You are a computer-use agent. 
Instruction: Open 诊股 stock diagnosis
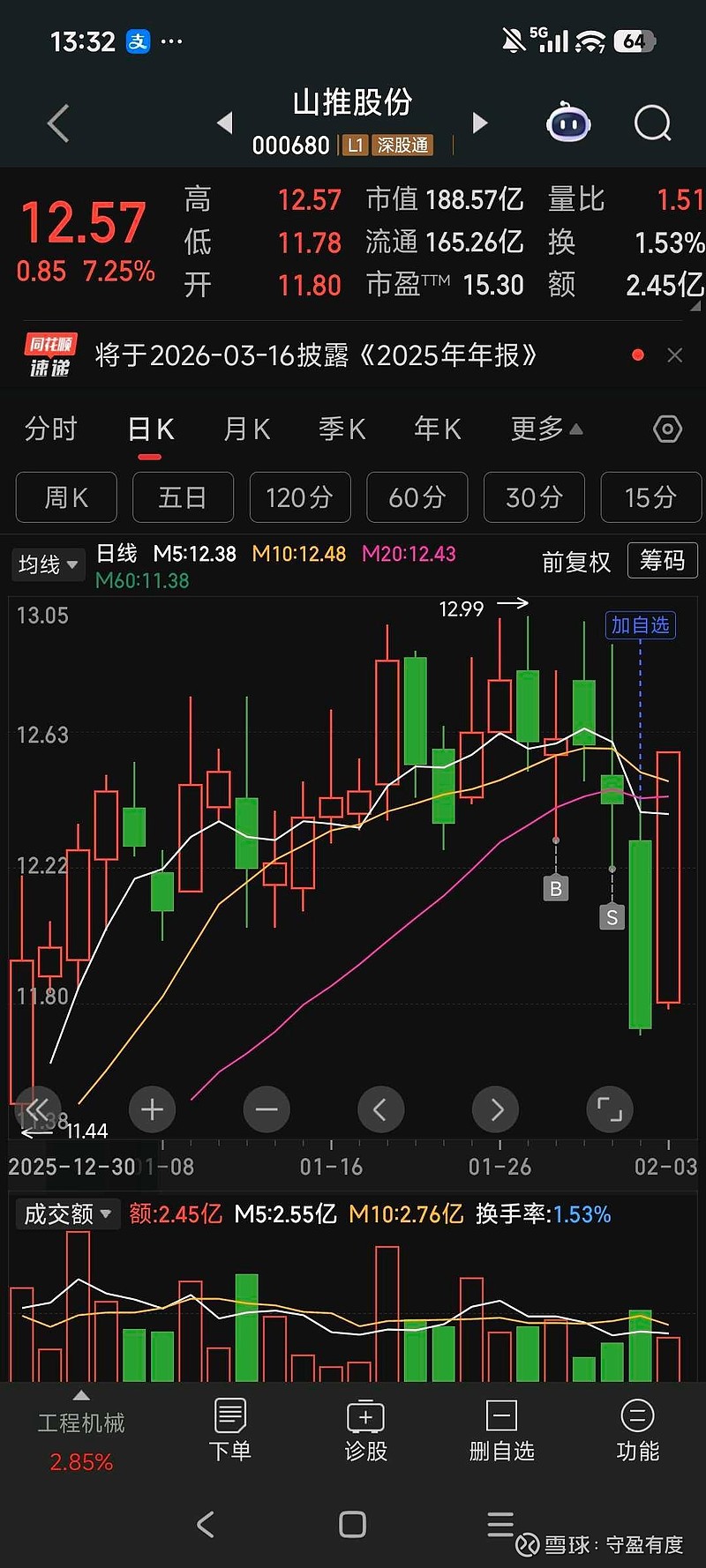pyautogui.click(x=365, y=1430)
